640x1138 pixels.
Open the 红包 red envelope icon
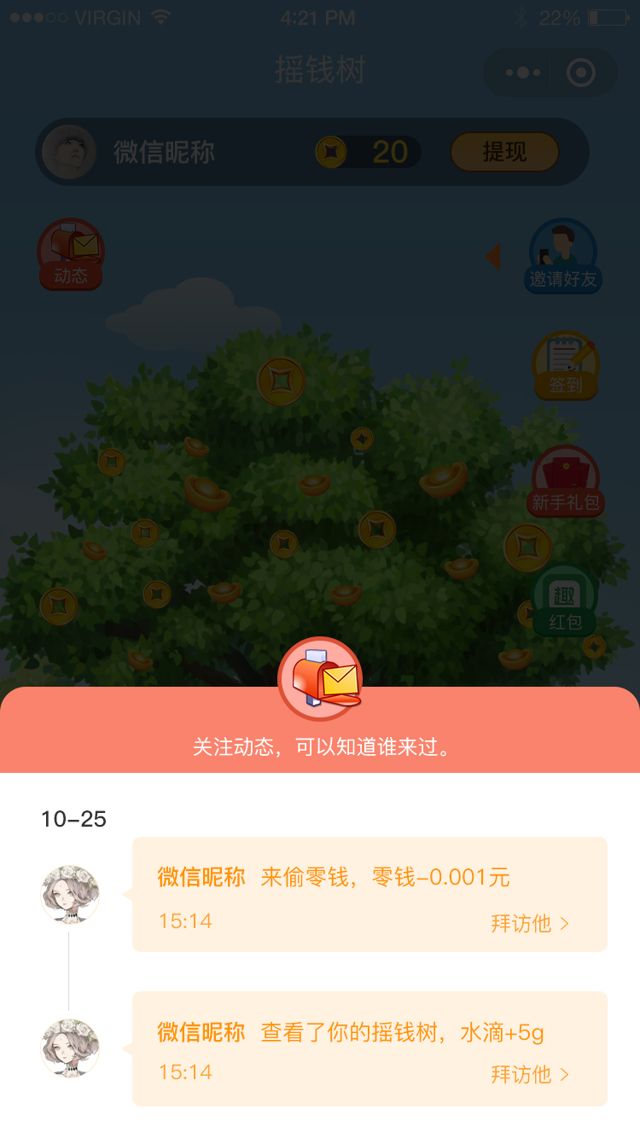pyautogui.click(x=564, y=601)
